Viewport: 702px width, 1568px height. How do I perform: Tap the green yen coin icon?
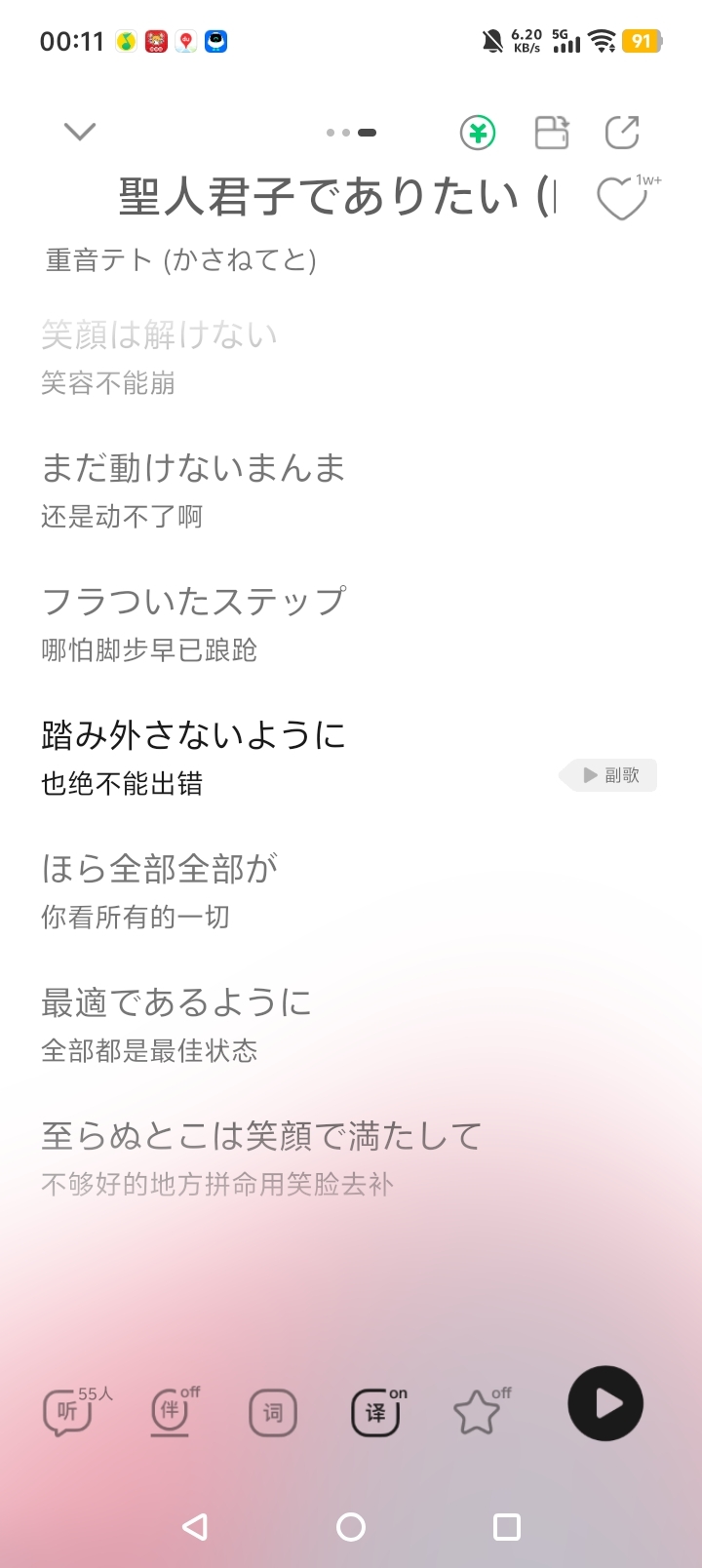[478, 133]
